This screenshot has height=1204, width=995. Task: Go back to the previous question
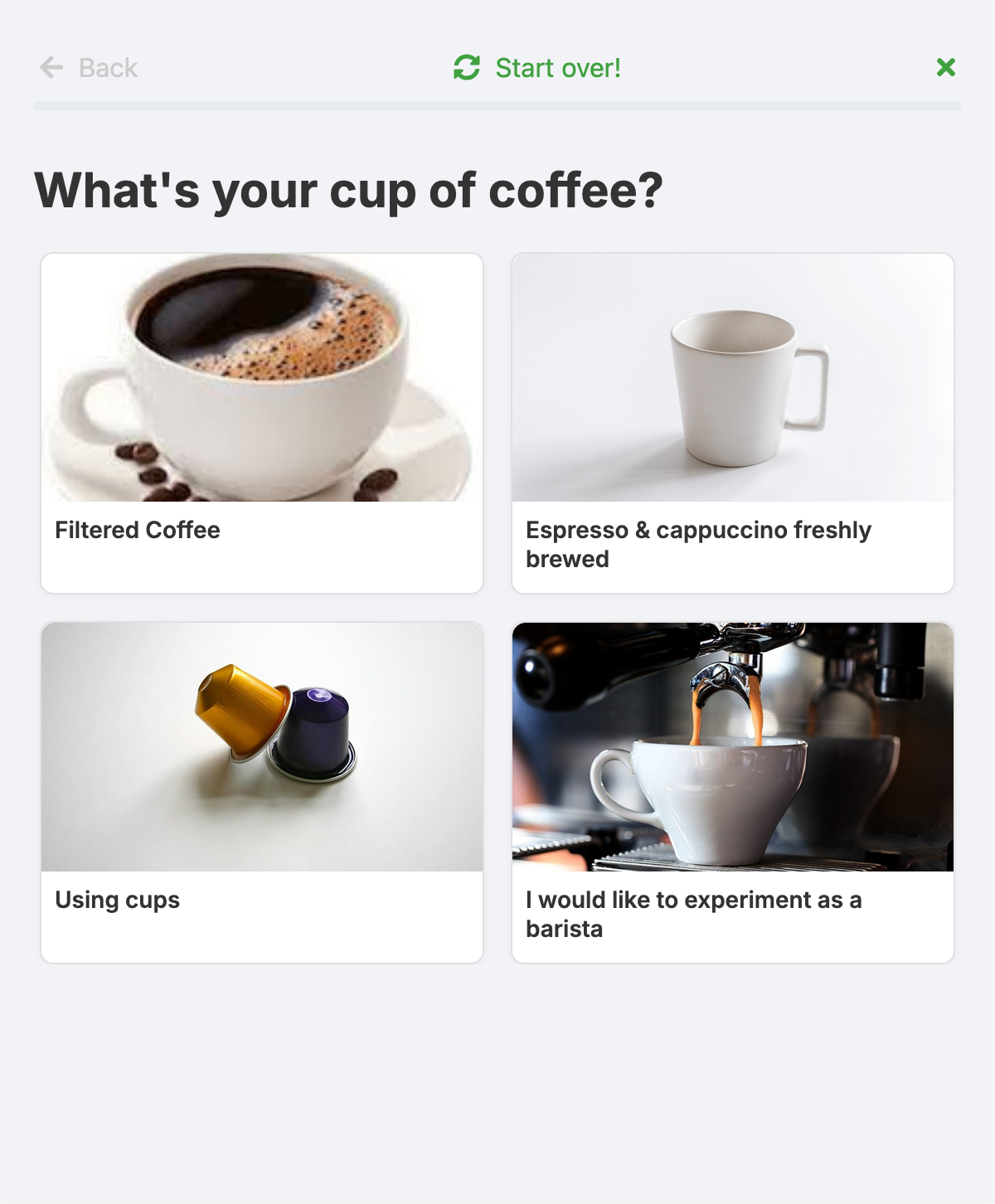click(89, 68)
